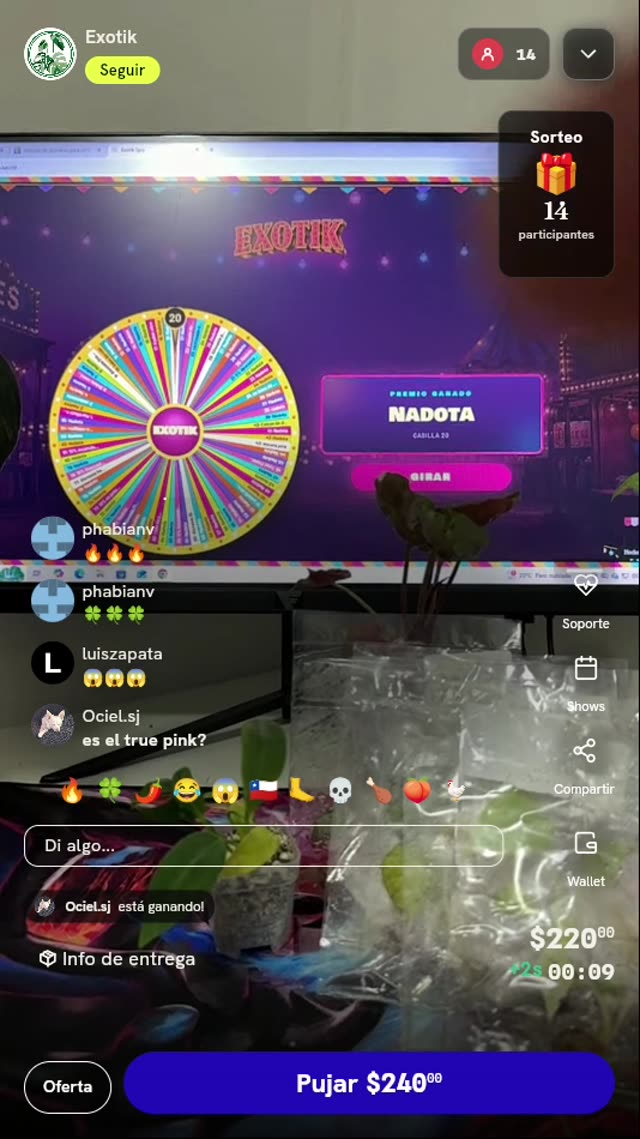Share the stream via Compartir
The width and height of the screenshot is (640, 1139).
tap(584, 767)
